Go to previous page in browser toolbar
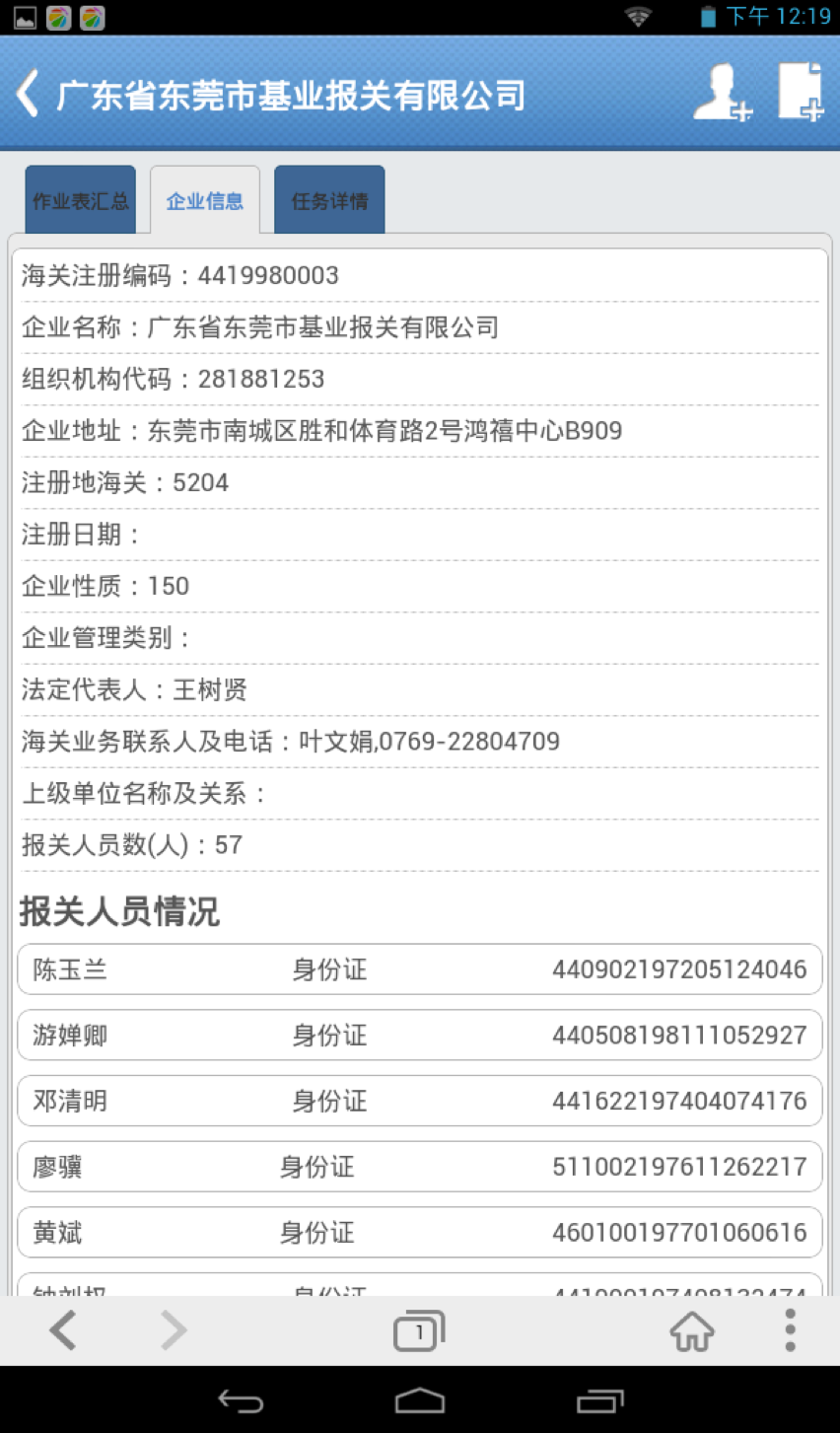 63,1330
